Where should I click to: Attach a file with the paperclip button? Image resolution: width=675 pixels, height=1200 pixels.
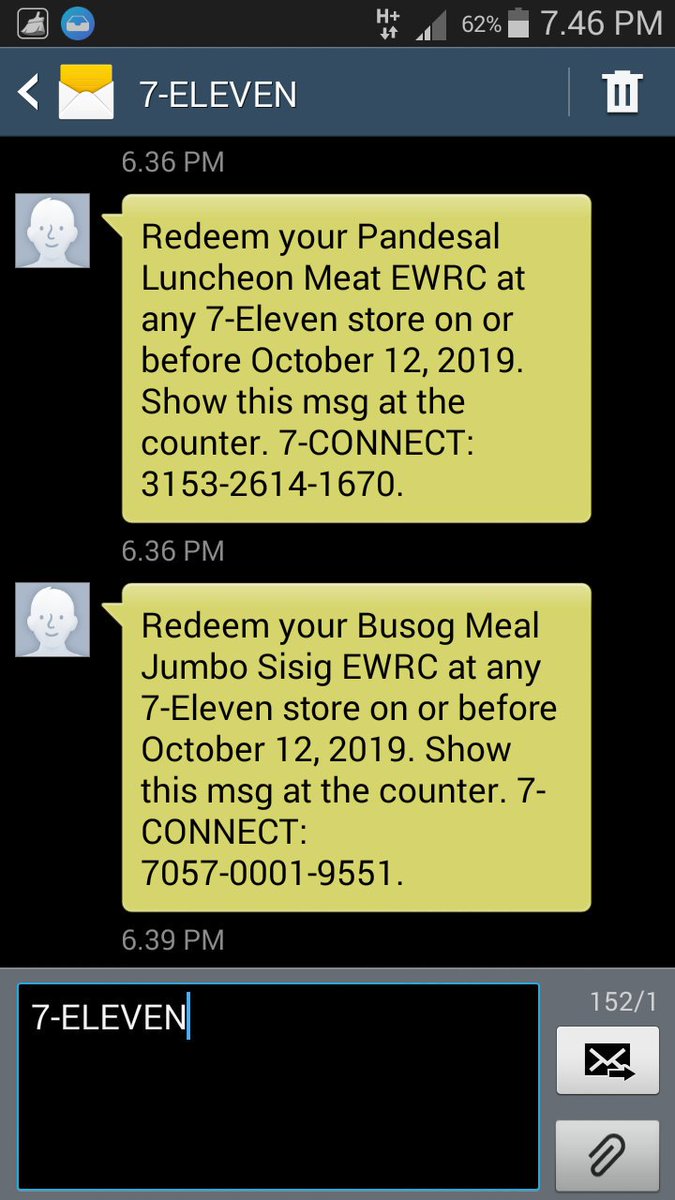pyautogui.click(x=608, y=1156)
